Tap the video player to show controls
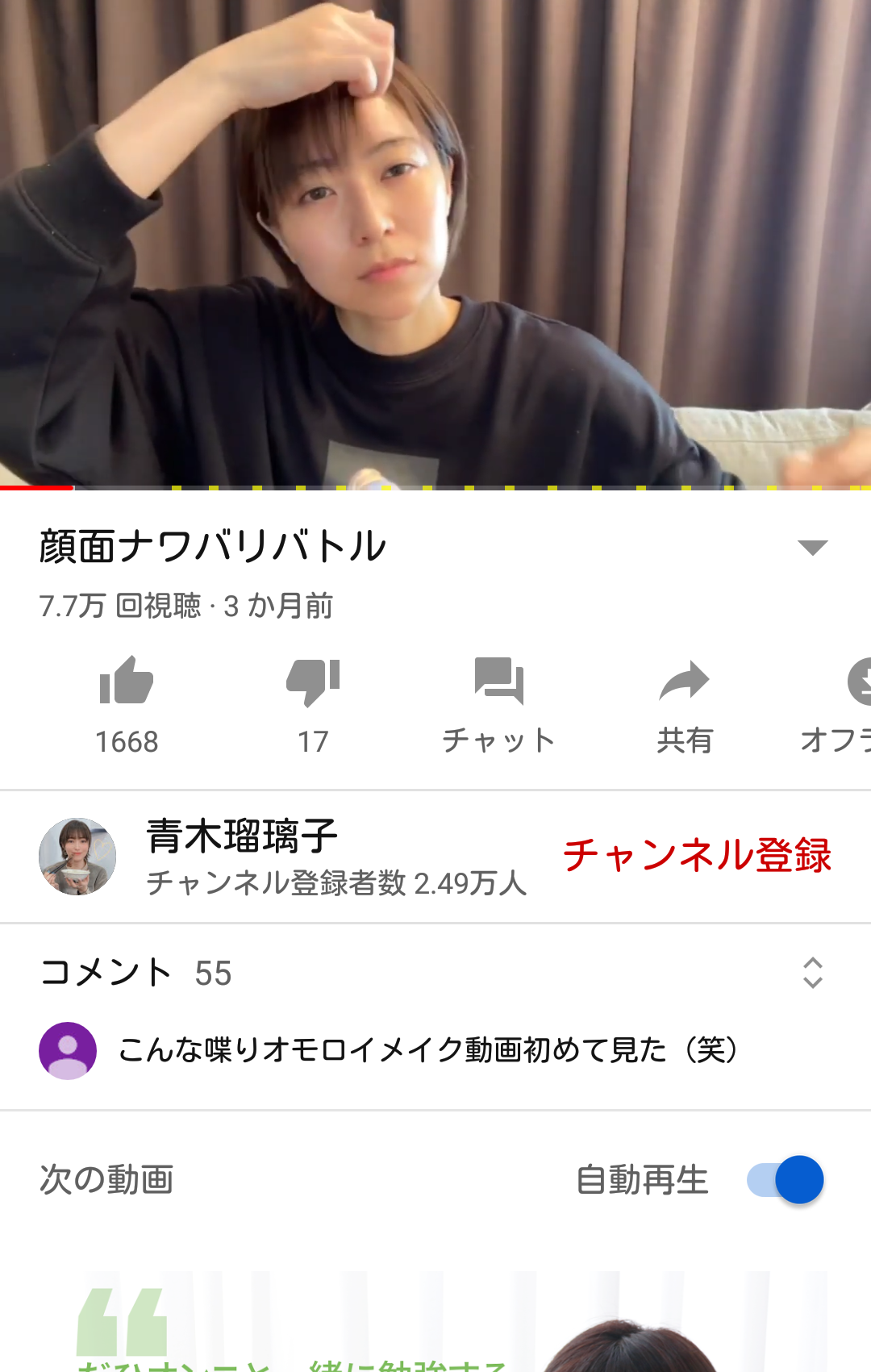871x1372 pixels. (x=435, y=242)
